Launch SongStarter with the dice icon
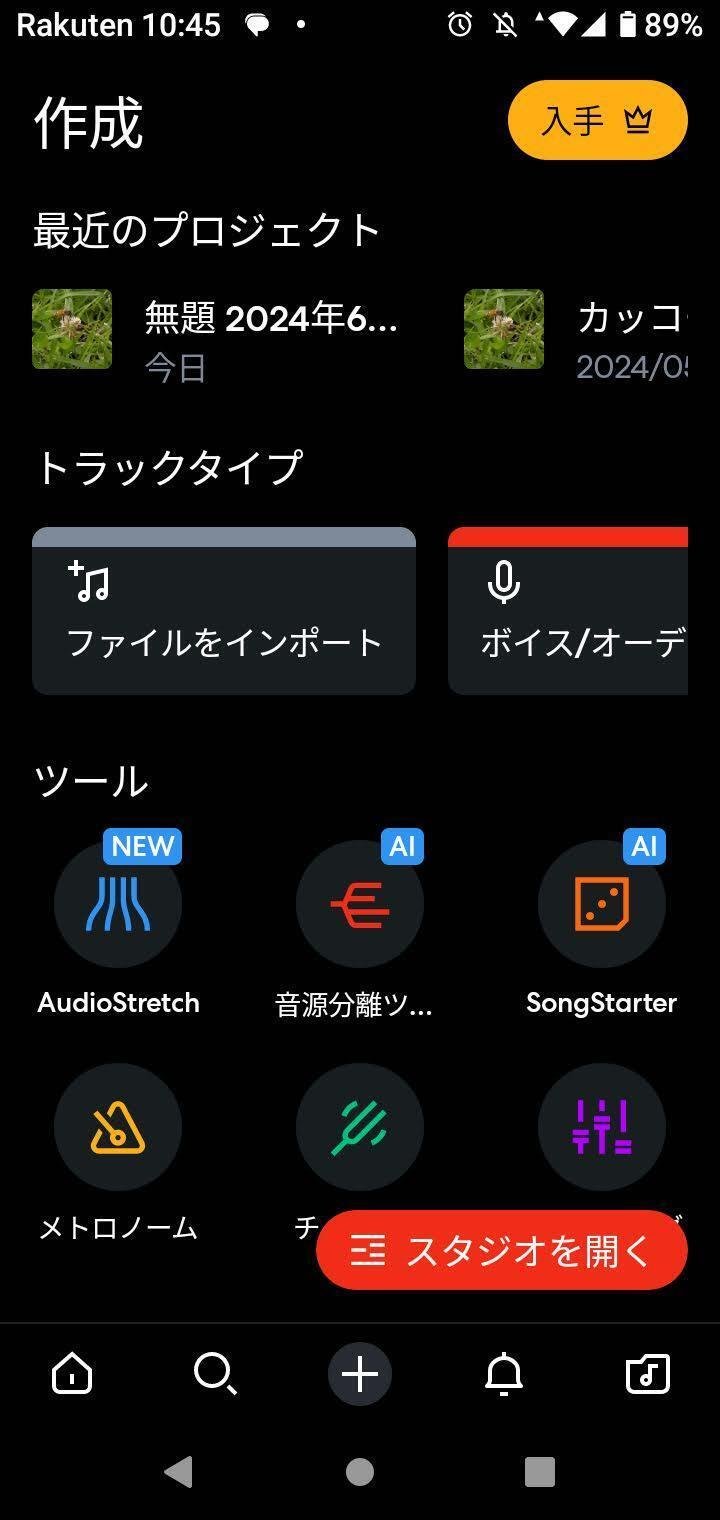The height and width of the screenshot is (1520, 720). click(x=602, y=903)
